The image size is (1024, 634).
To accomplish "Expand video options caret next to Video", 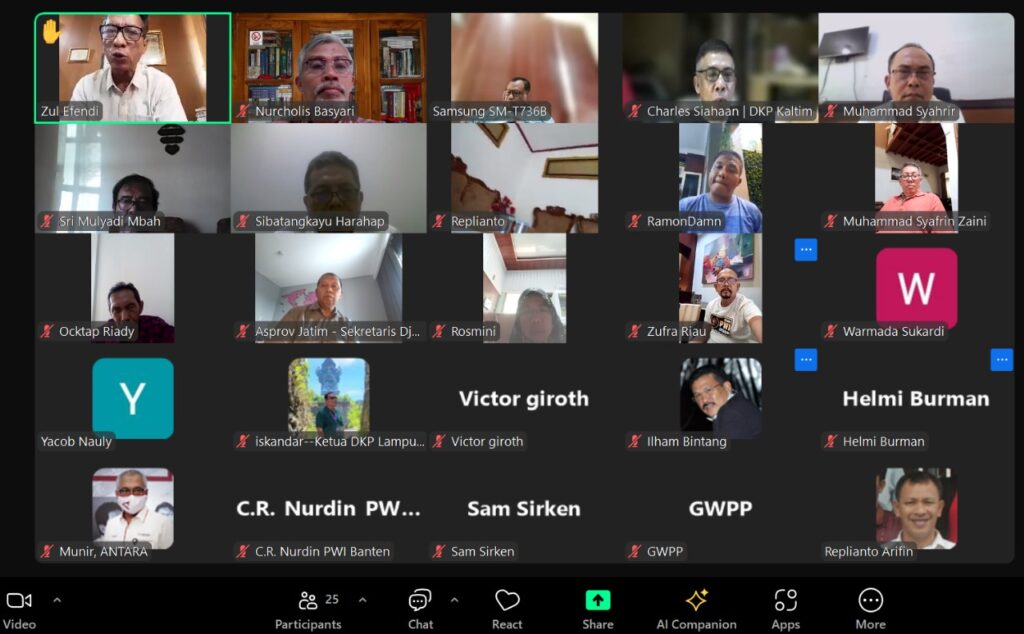I will pyautogui.click(x=57, y=600).
